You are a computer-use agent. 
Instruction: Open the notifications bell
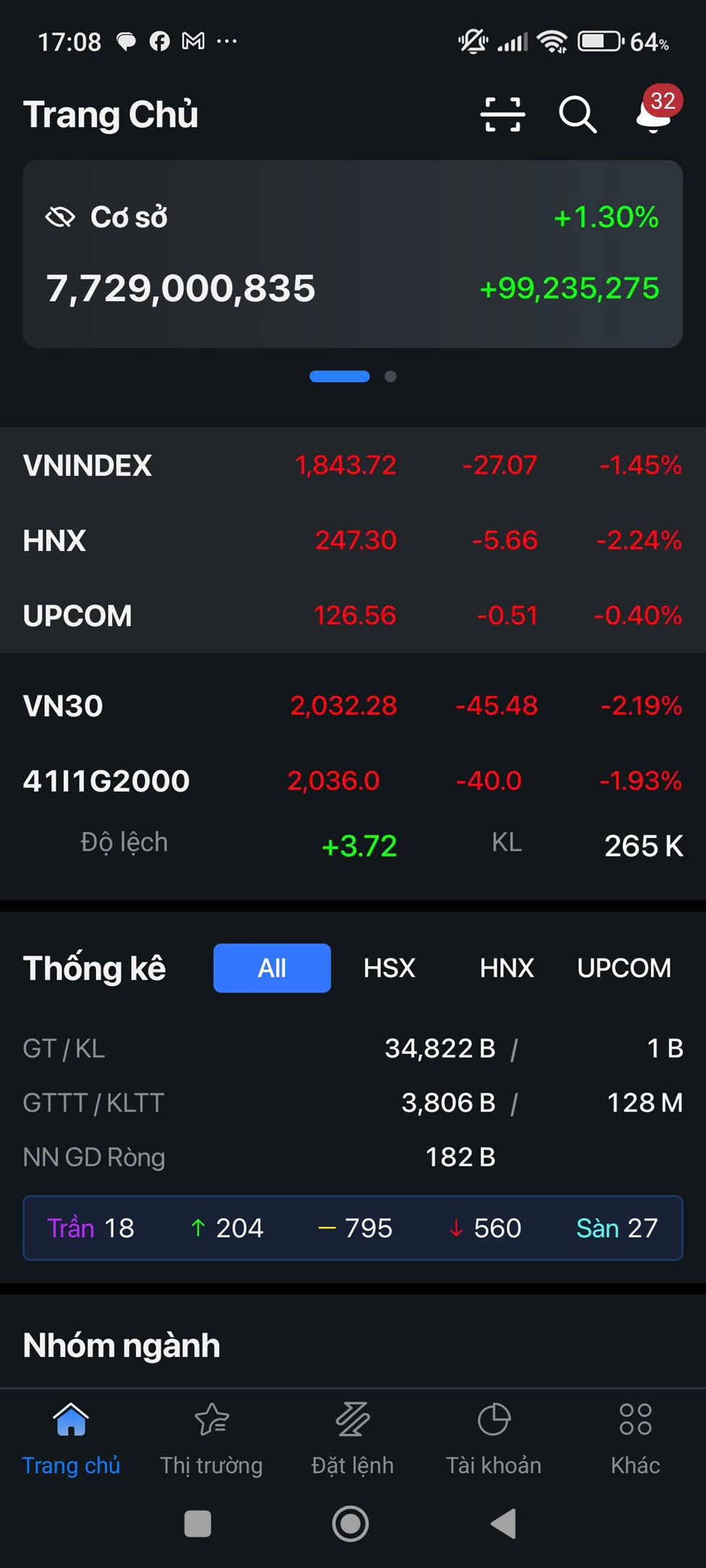tap(654, 114)
